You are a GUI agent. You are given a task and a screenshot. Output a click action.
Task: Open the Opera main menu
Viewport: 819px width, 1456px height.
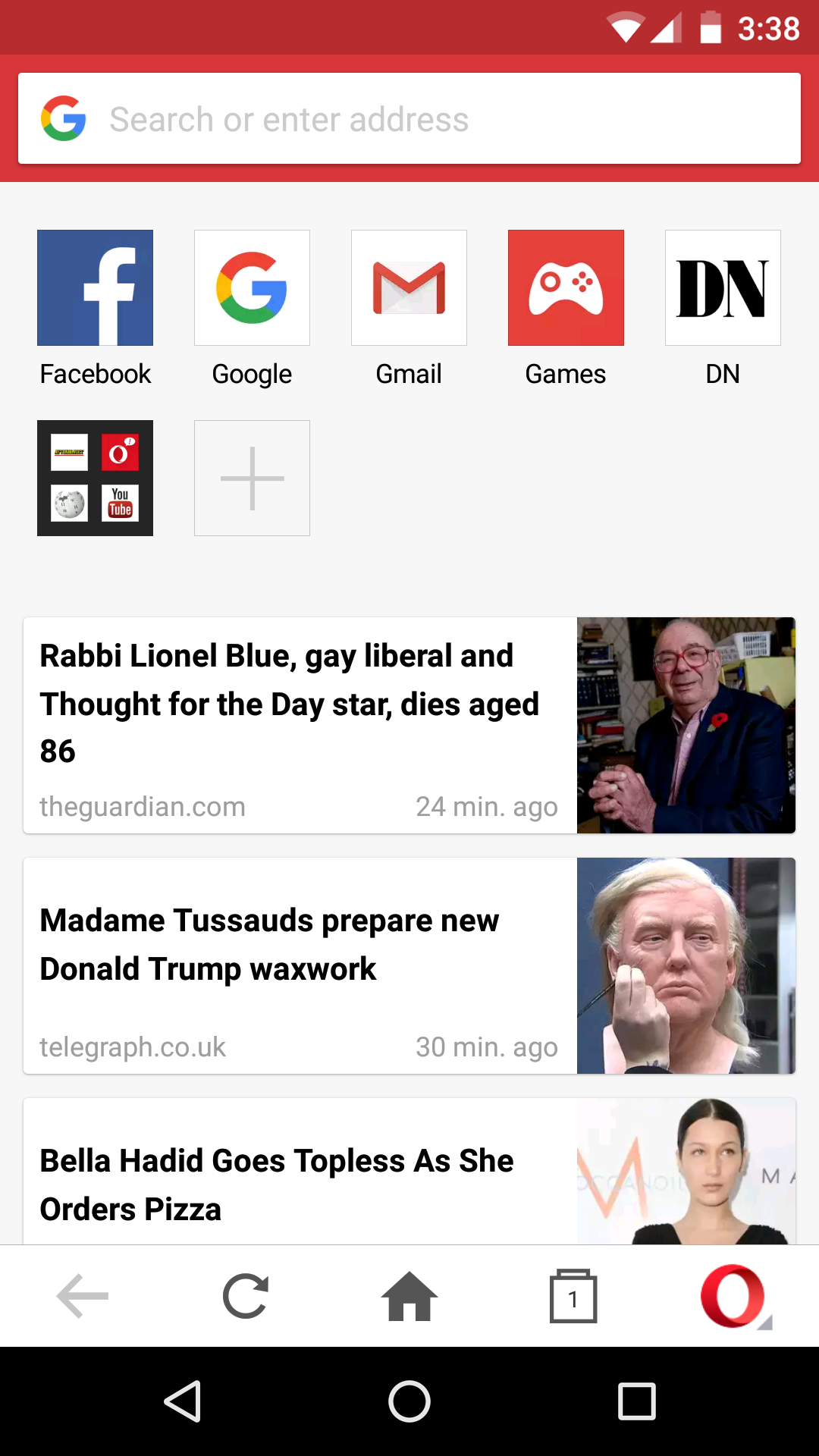(x=734, y=1296)
